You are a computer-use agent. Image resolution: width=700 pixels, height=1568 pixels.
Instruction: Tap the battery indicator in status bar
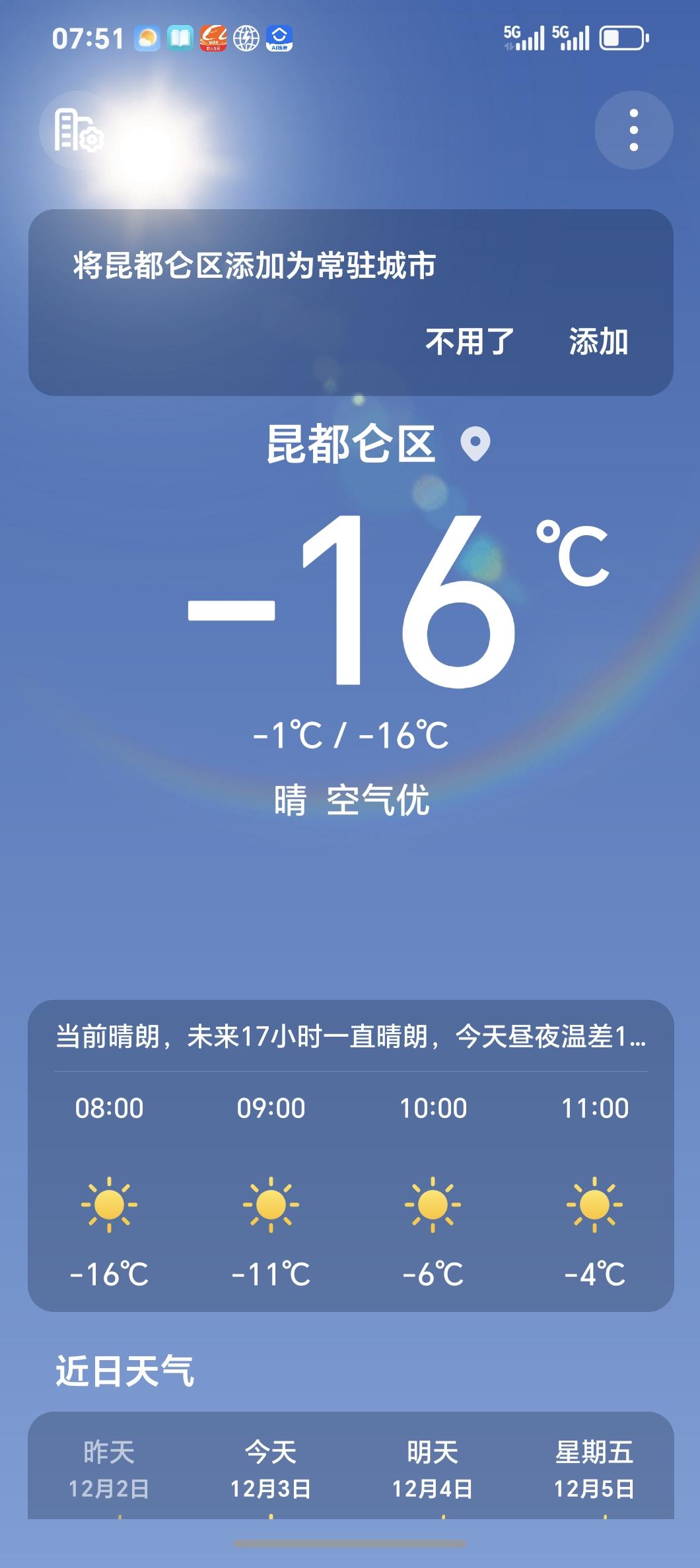[x=623, y=38]
